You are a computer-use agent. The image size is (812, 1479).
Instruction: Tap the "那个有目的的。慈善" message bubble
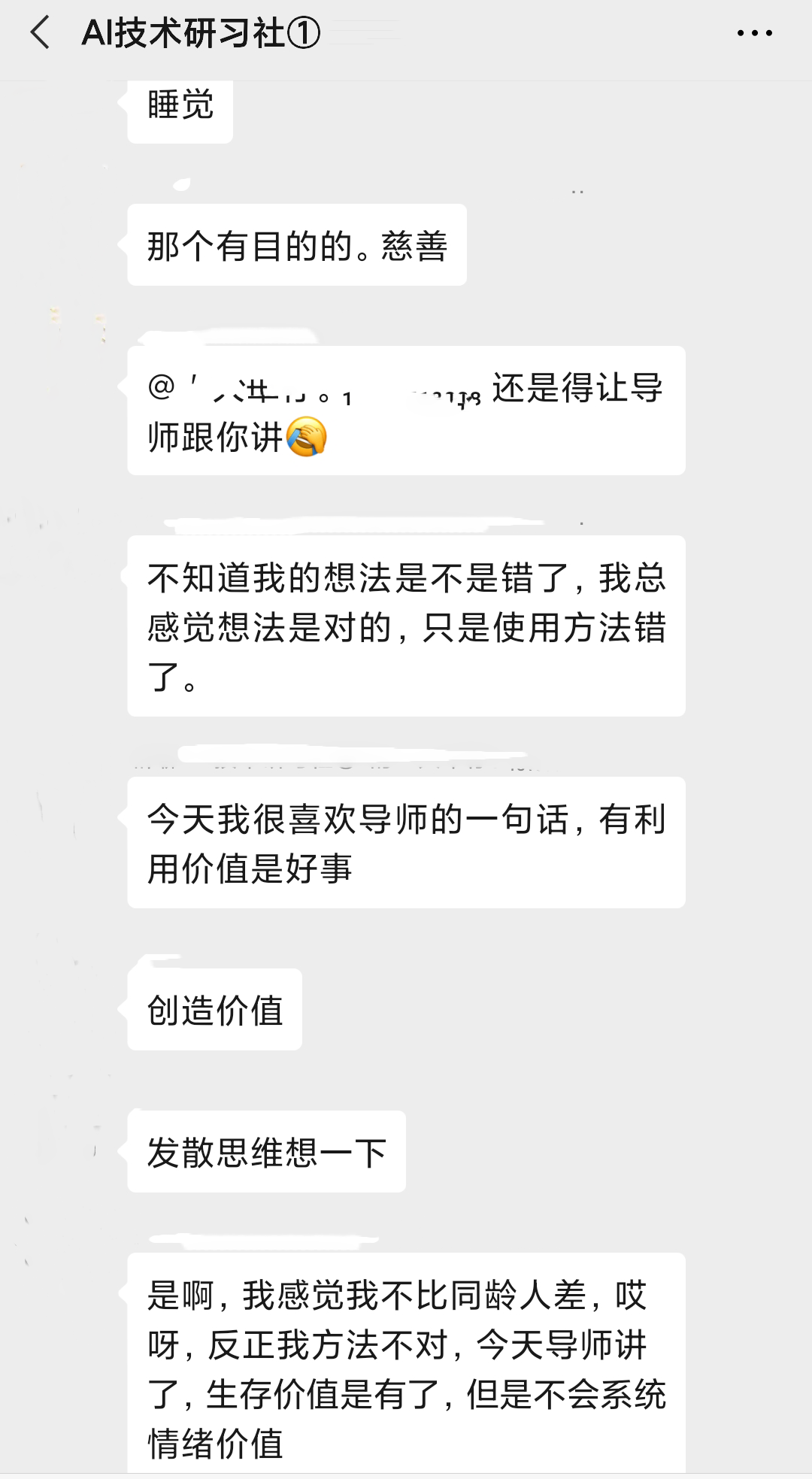(x=296, y=244)
